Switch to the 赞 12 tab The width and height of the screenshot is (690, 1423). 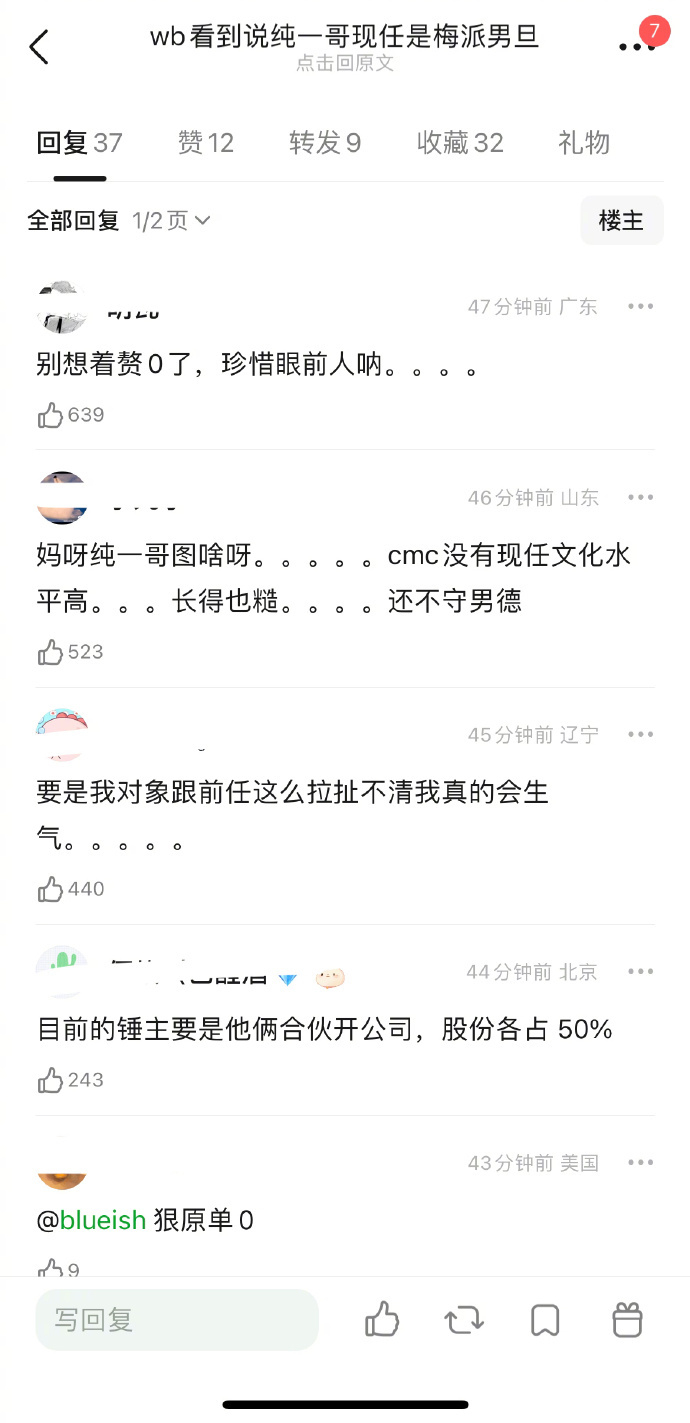point(205,143)
